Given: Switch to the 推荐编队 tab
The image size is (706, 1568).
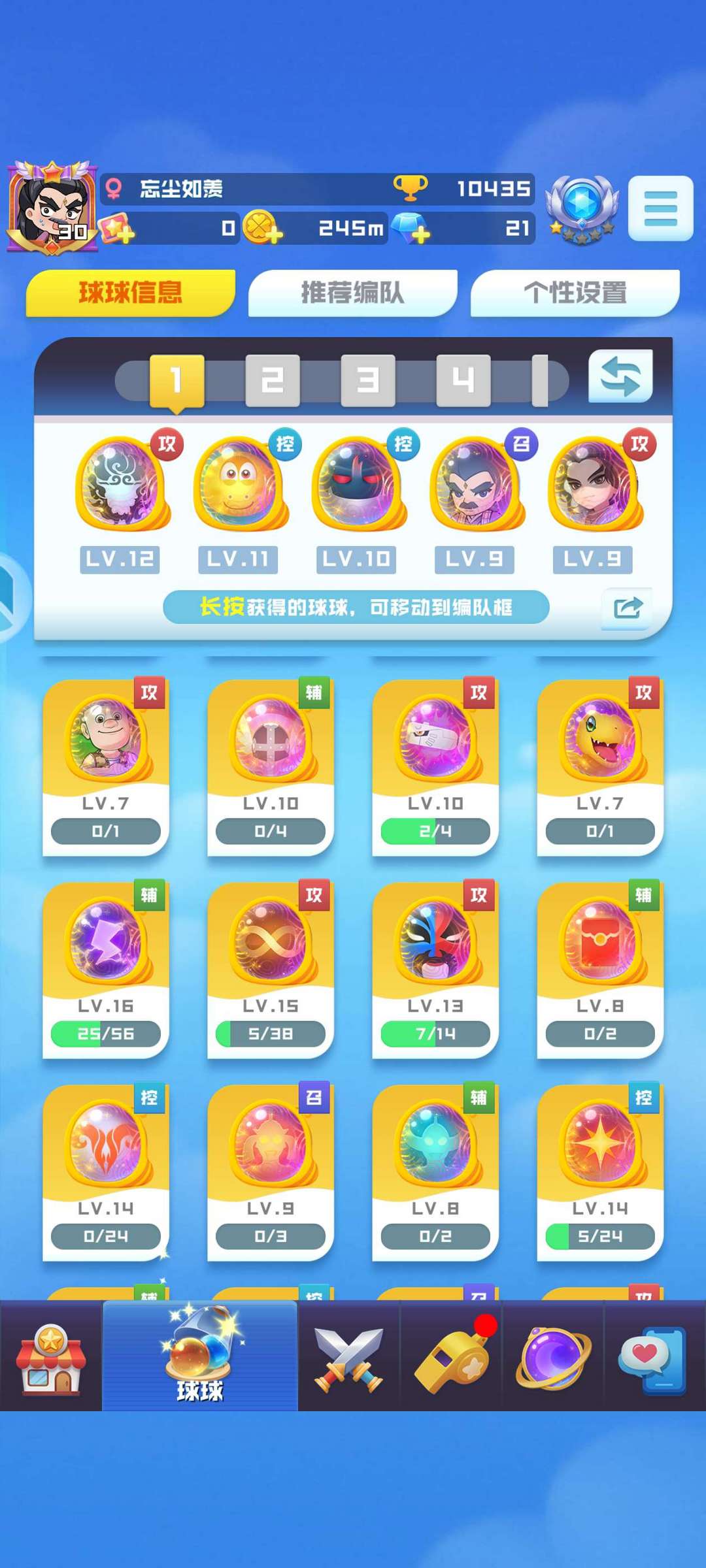Looking at the screenshot, I should 352,293.
